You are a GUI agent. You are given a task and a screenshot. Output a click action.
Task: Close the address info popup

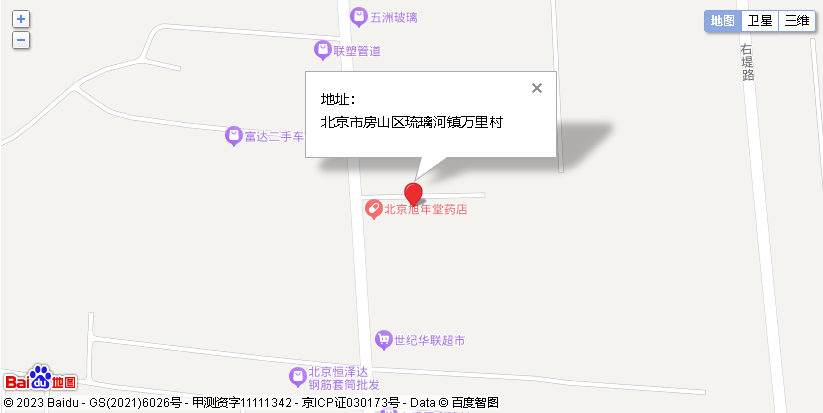pos(537,88)
